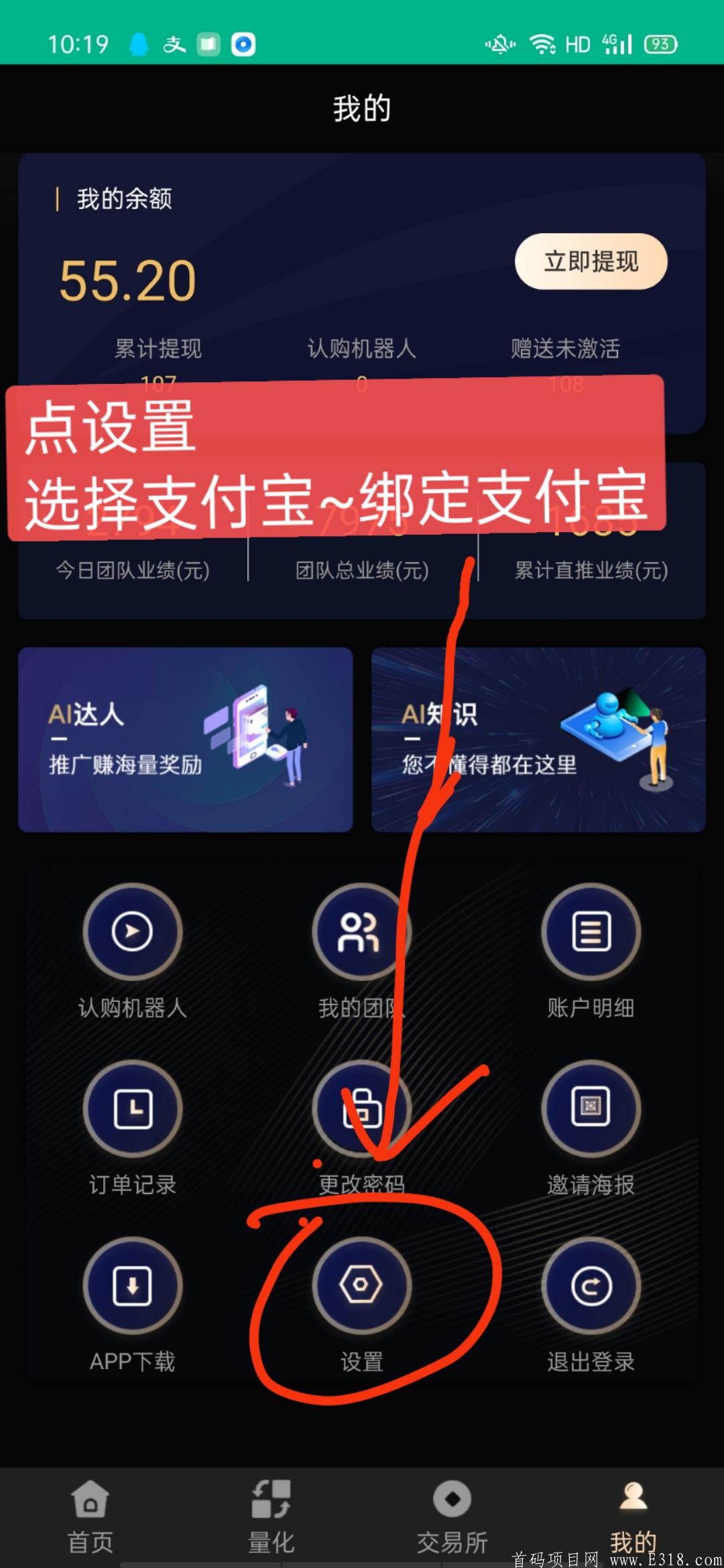Open the AI知识 card
The width and height of the screenshot is (724, 1568).
coord(538,739)
